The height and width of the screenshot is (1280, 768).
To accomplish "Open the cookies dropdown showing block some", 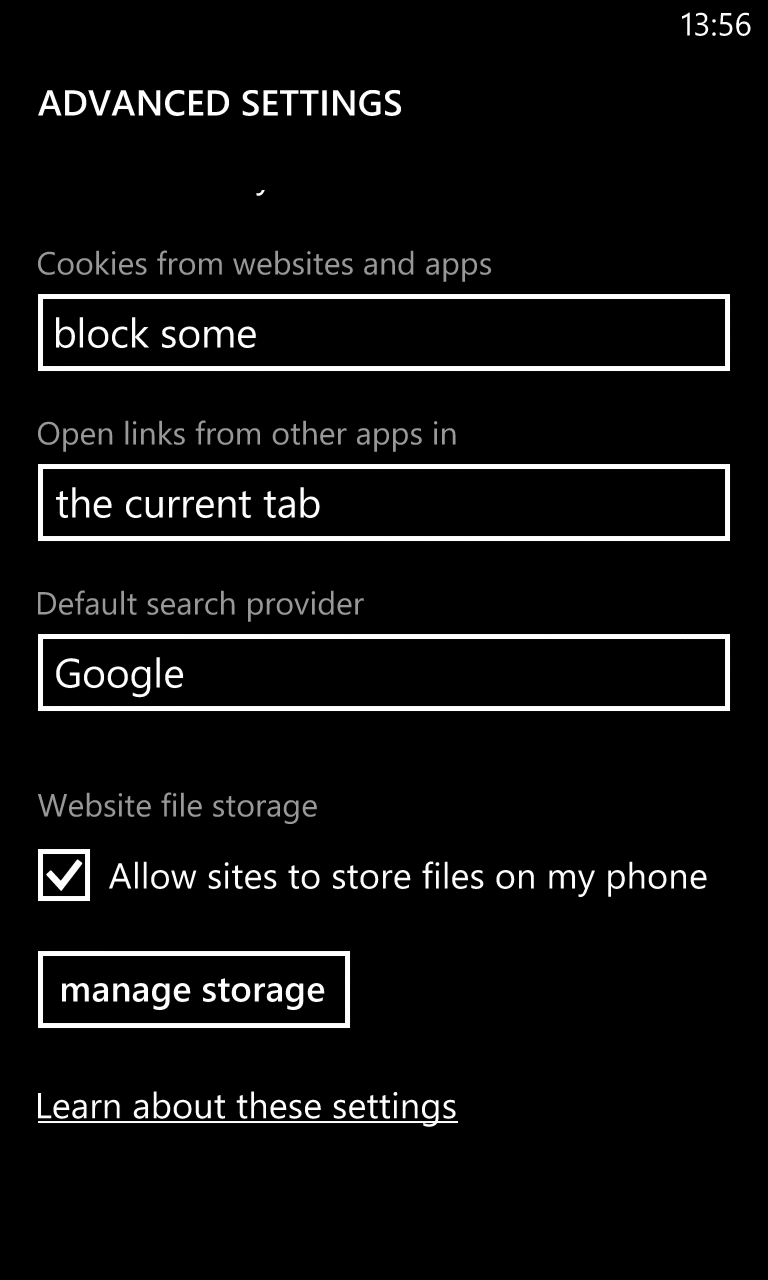I will tap(384, 333).
